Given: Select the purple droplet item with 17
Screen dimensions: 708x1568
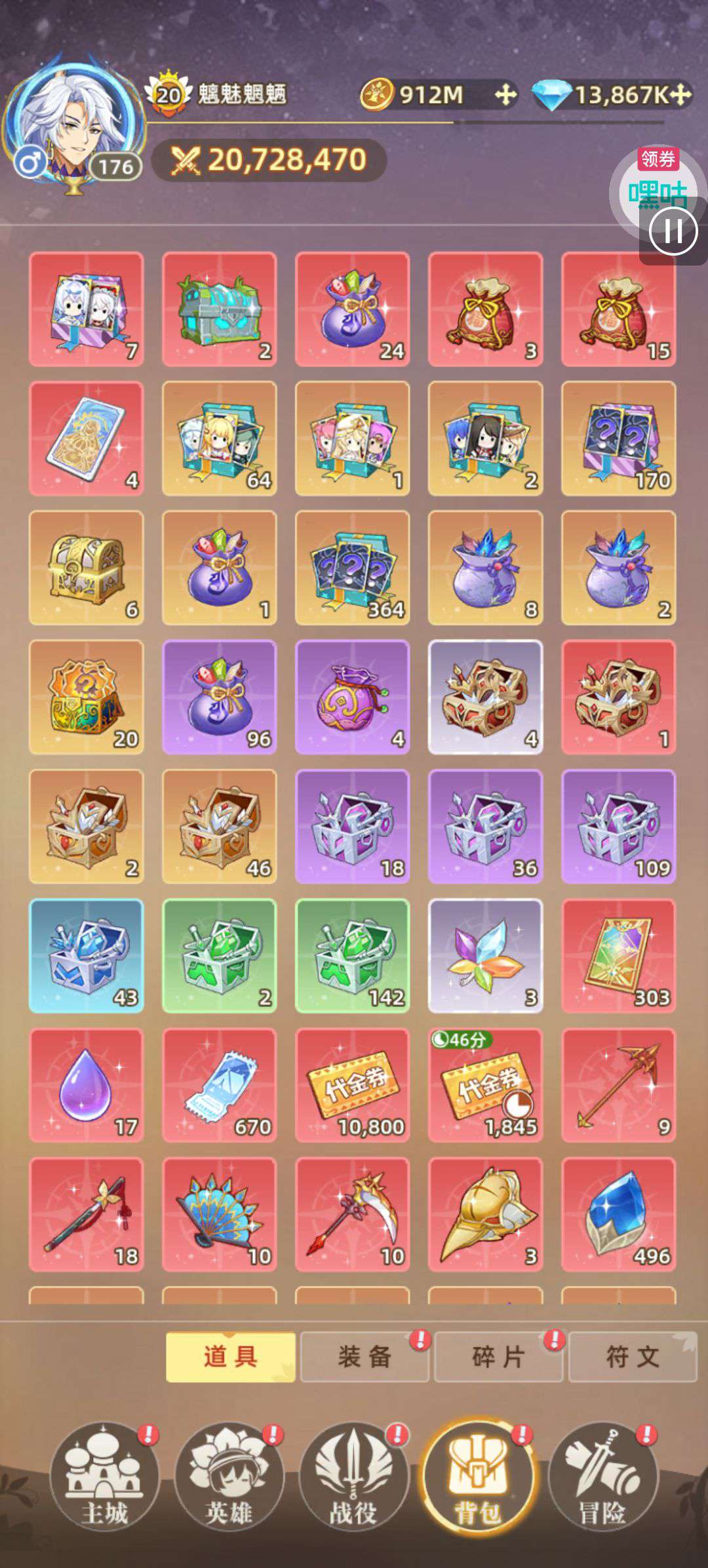Looking at the screenshot, I should 87,1085.
